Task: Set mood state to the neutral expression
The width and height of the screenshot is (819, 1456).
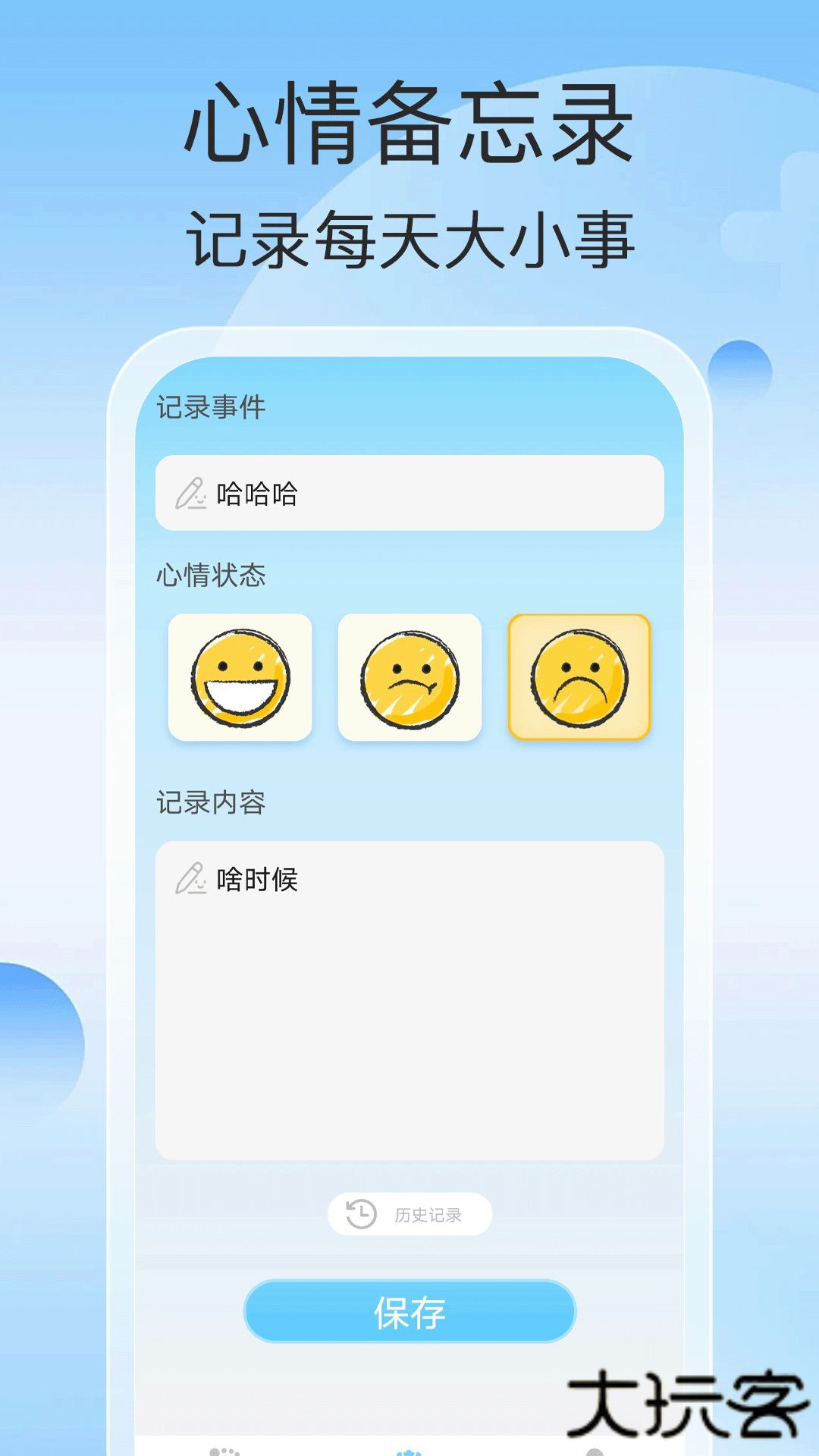Action: [409, 676]
